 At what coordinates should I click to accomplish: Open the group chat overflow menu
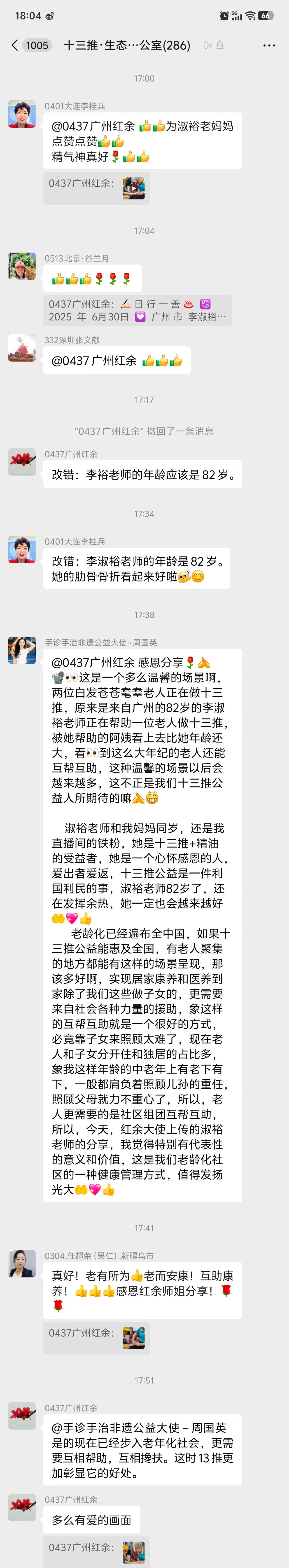269,45
